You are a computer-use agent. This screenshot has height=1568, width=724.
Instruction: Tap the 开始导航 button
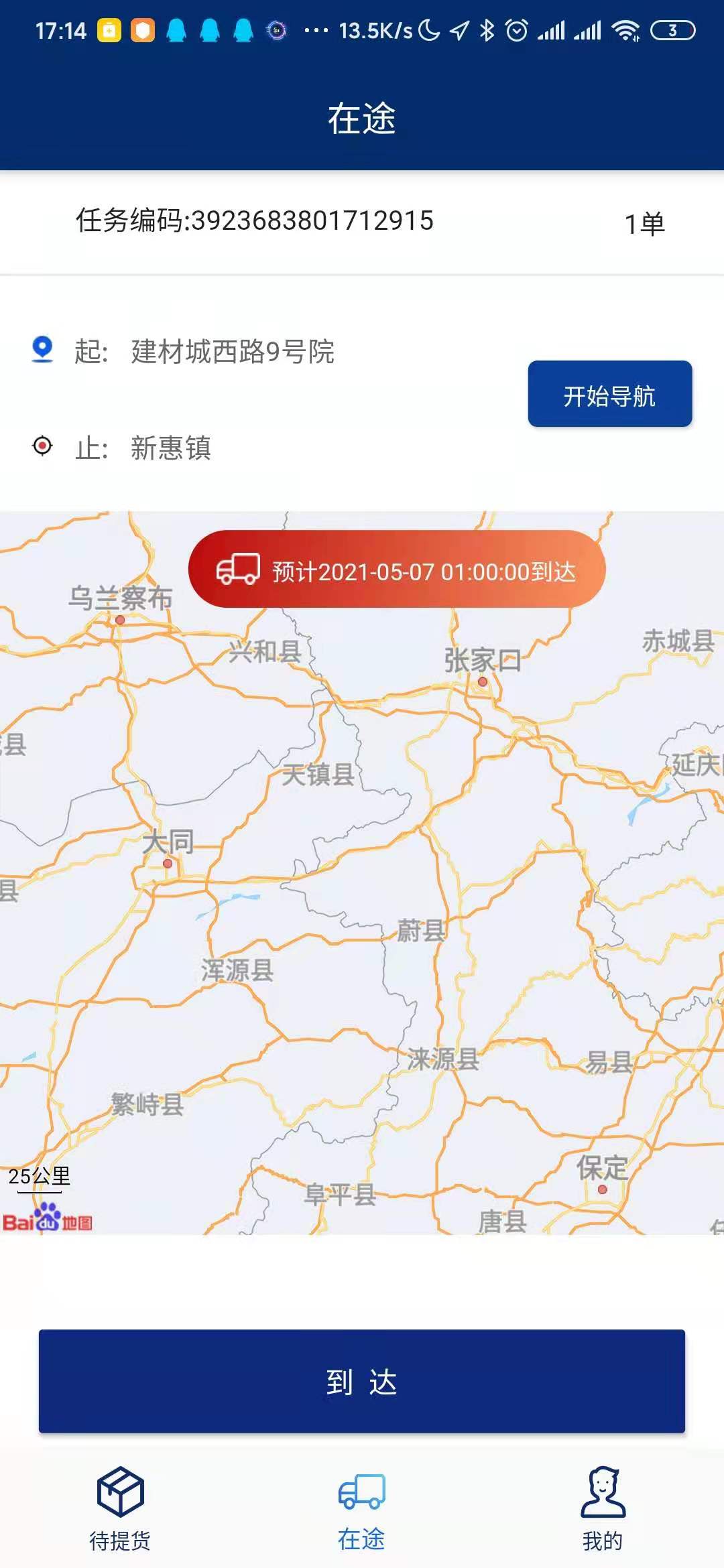click(x=609, y=394)
